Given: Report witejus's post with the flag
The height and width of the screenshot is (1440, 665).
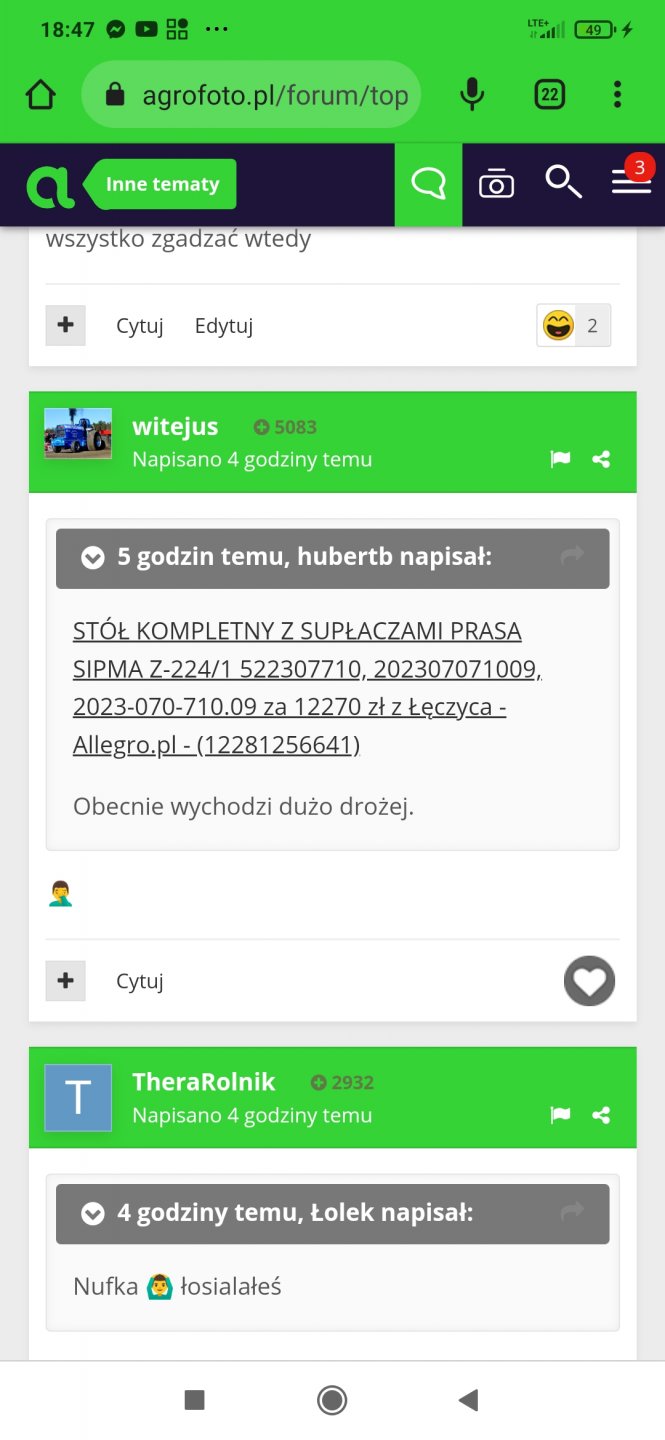Looking at the screenshot, I should pos(560,459).
